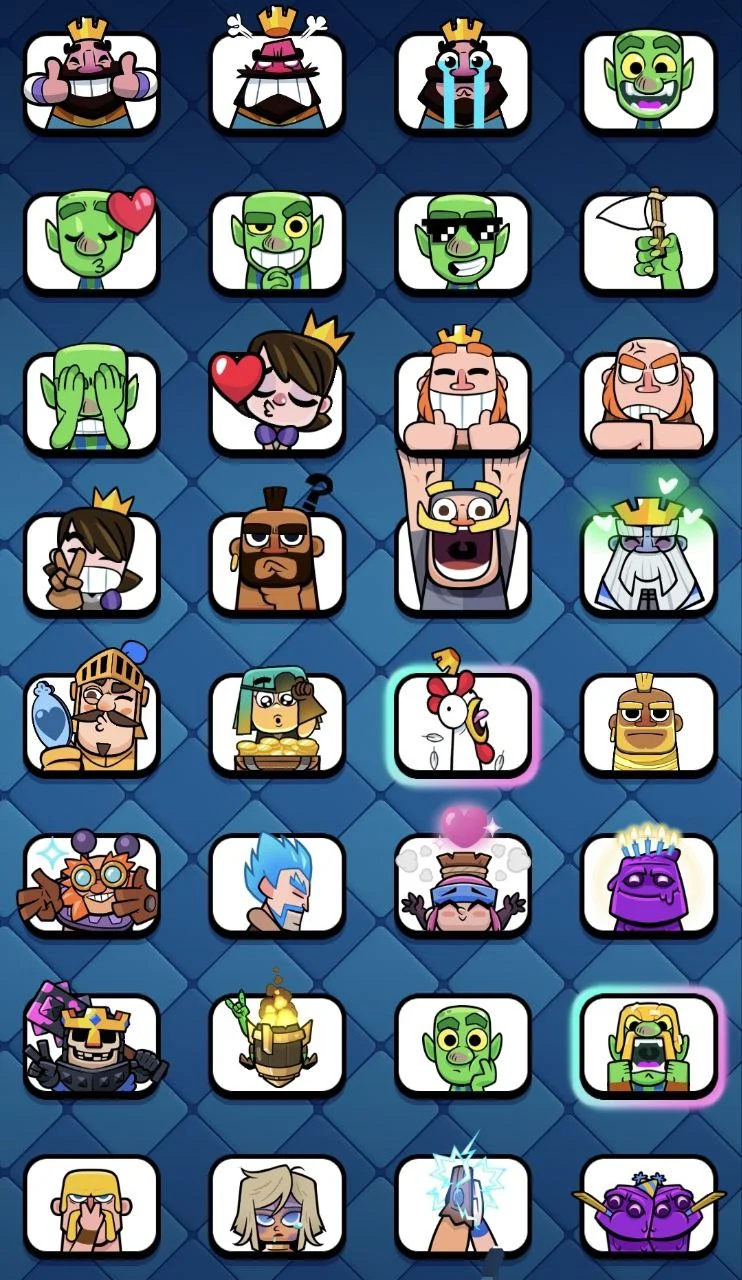Tap the crying blonde-haired woman emote
This screenshot has width=742, height=1280.
click(277, 1205)
